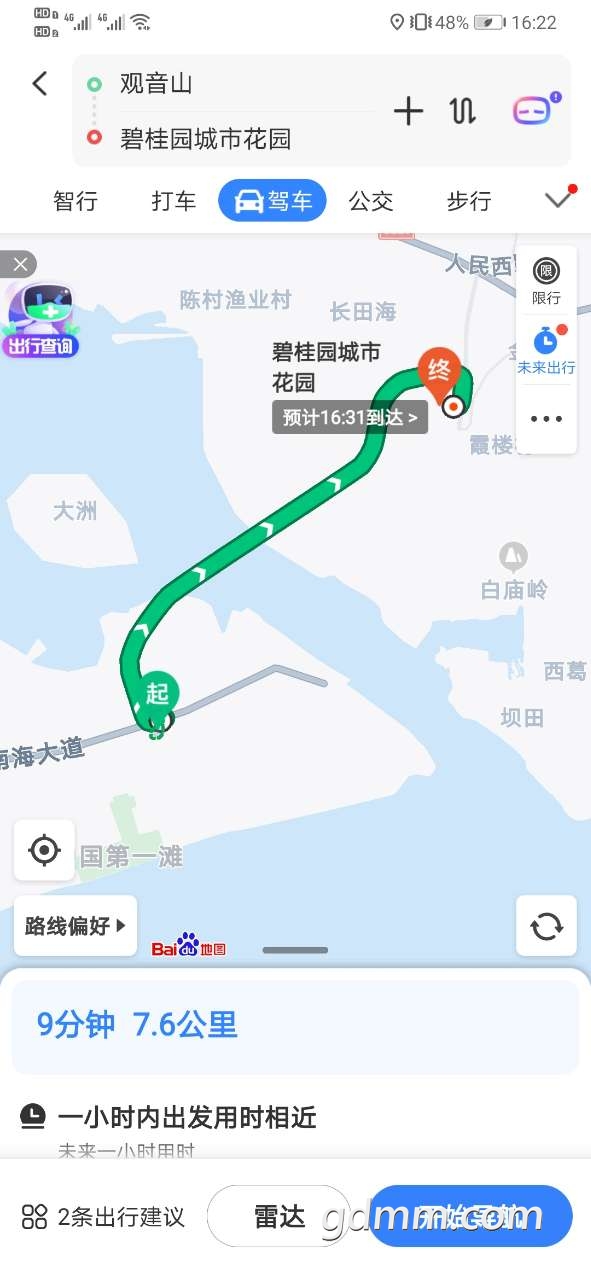Refresh the route with the reload icon
Image resolution: width=591 pixels, height=1280 pixels.
[x=546, y=926]
